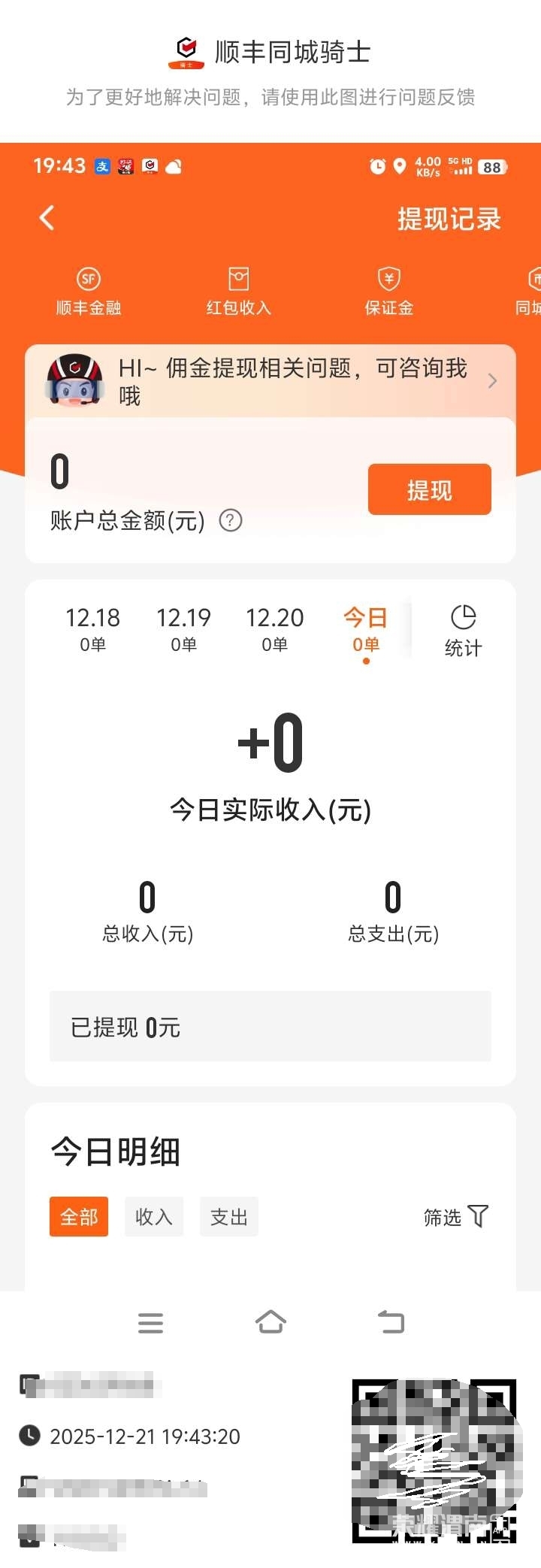Select the 今日 date tab

365,628
